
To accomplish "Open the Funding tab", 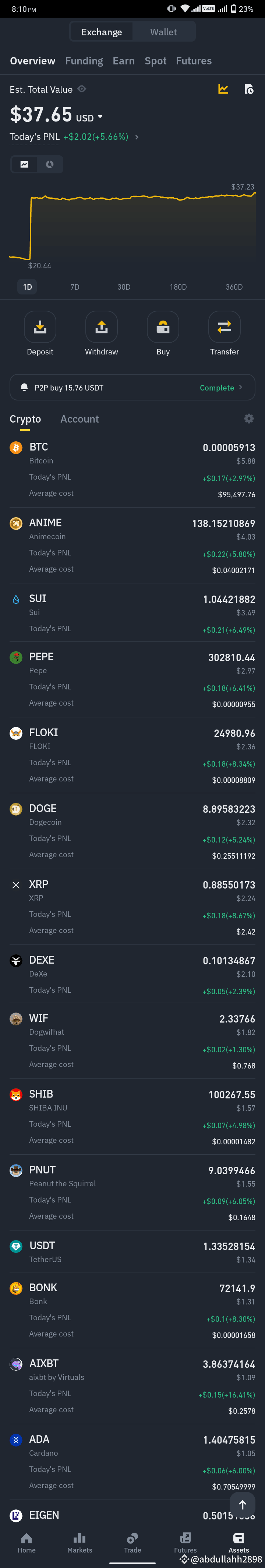I will [x=84, y=61].
